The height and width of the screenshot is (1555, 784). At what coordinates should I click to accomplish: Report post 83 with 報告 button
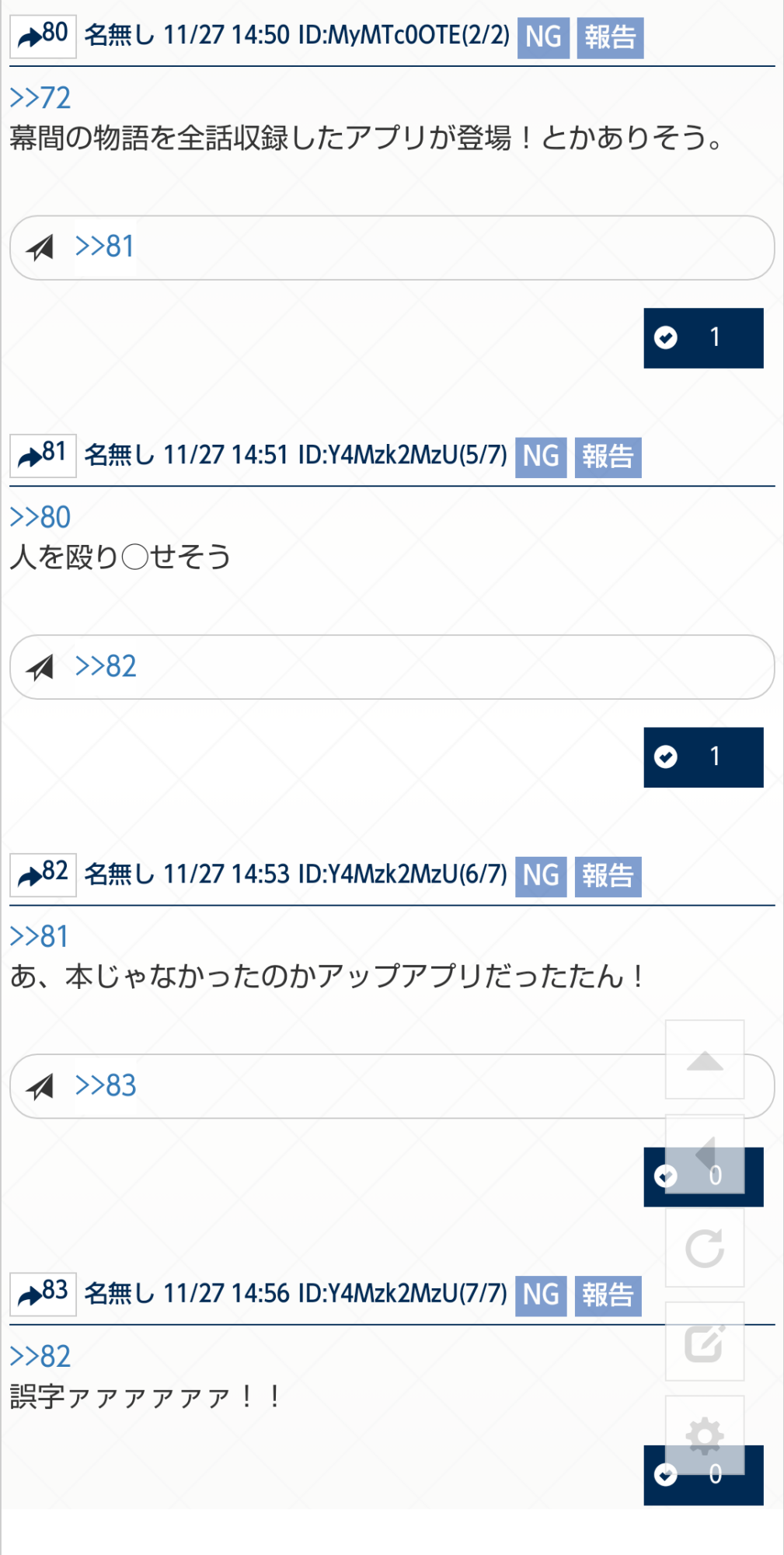tap(608, 1295)
